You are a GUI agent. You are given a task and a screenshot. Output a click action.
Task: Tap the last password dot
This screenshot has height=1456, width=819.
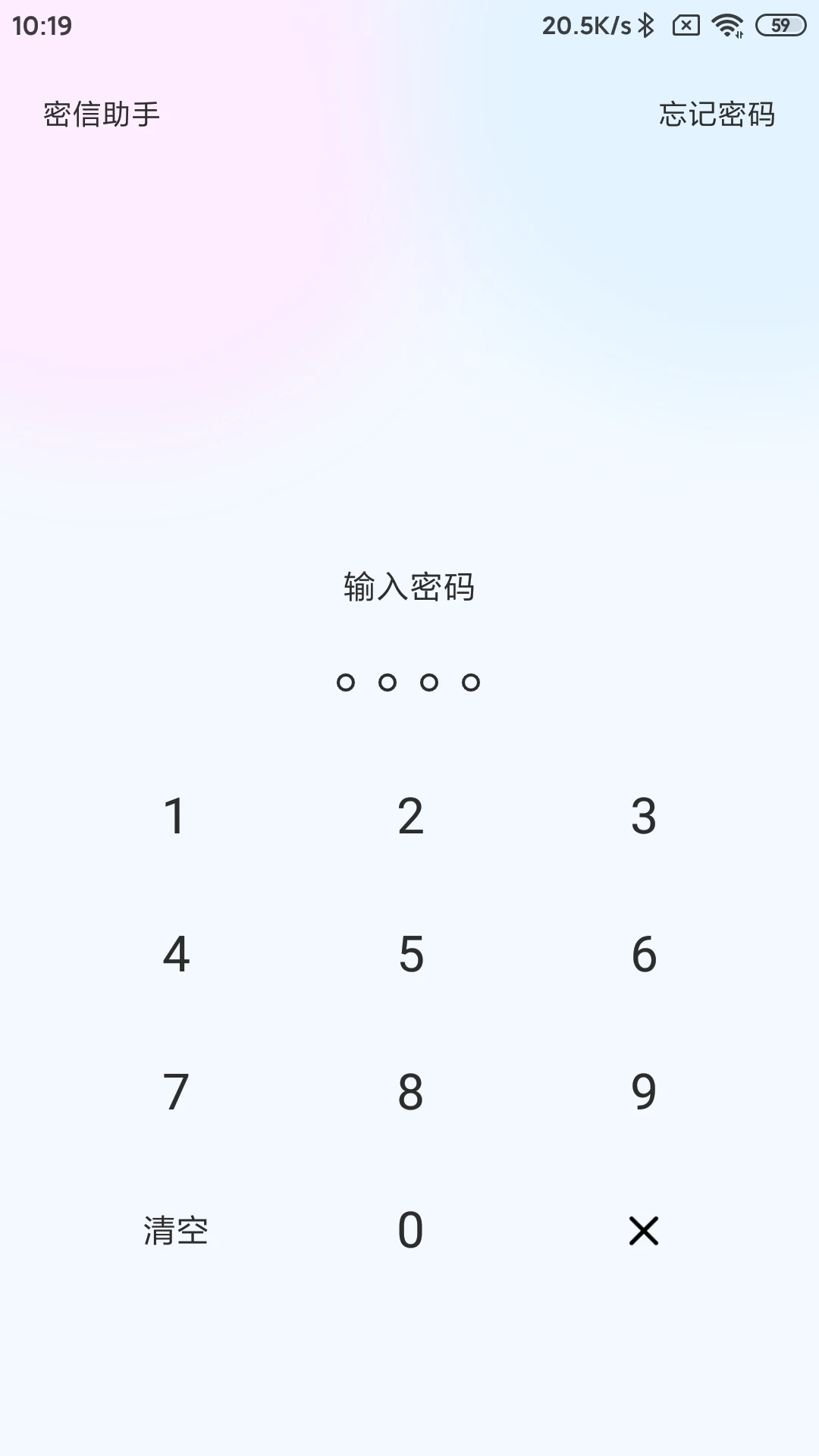[471, 682]
